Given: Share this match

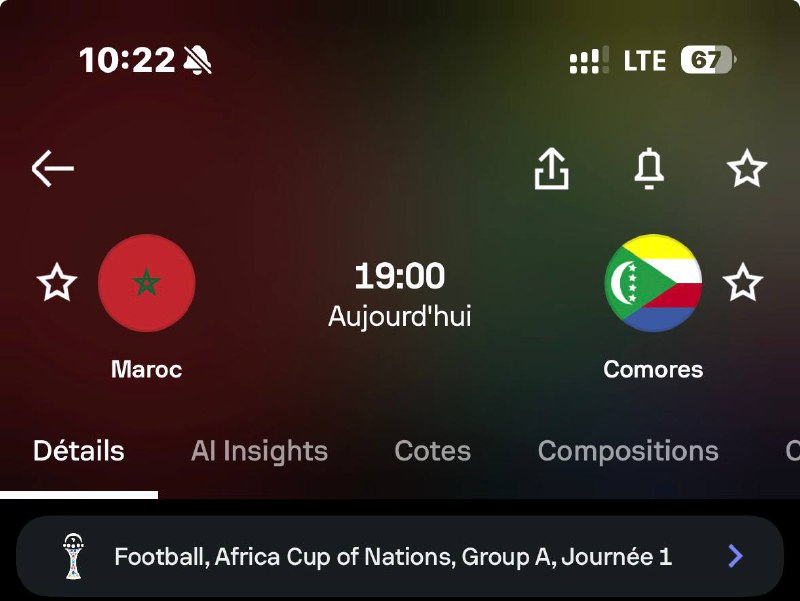Looking at the screenshot, I should [x=551, y=169].
